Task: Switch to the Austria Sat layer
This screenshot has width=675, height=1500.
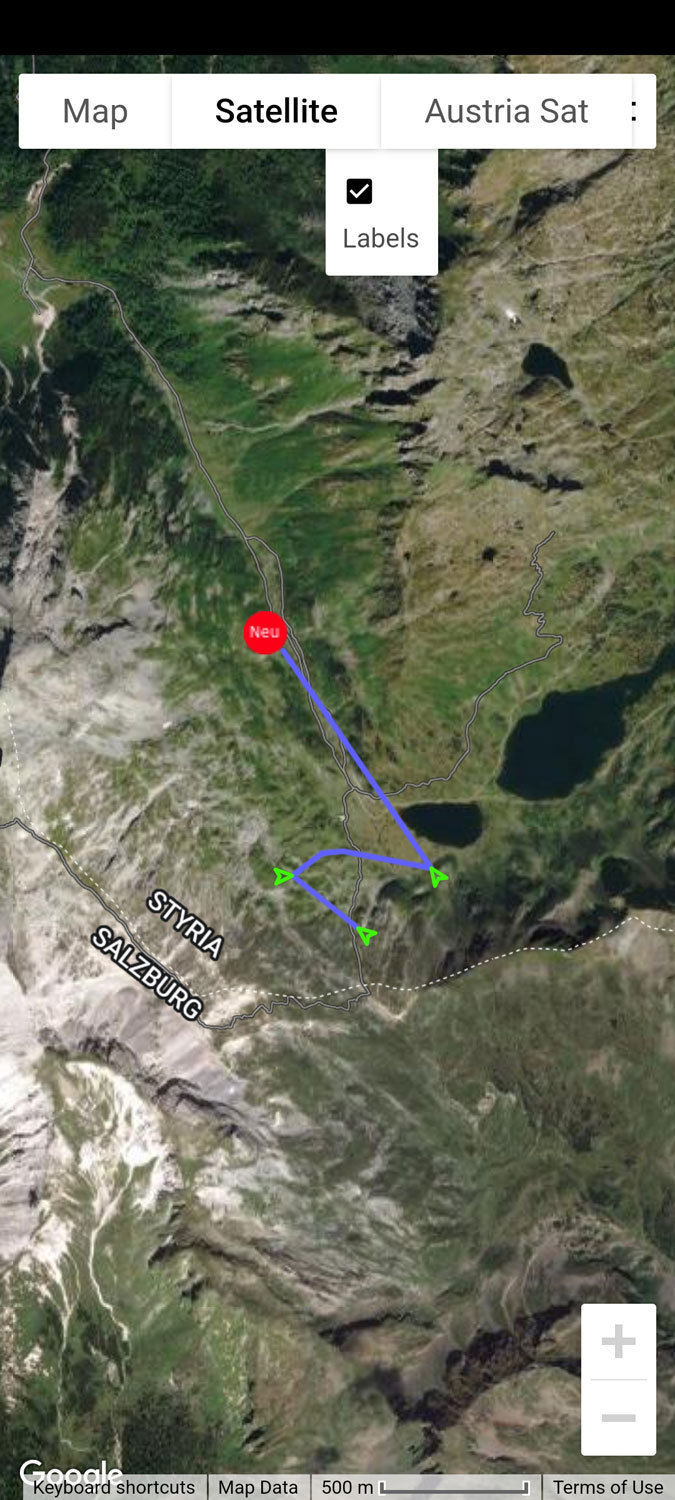Action: click(x=506, y=111)
